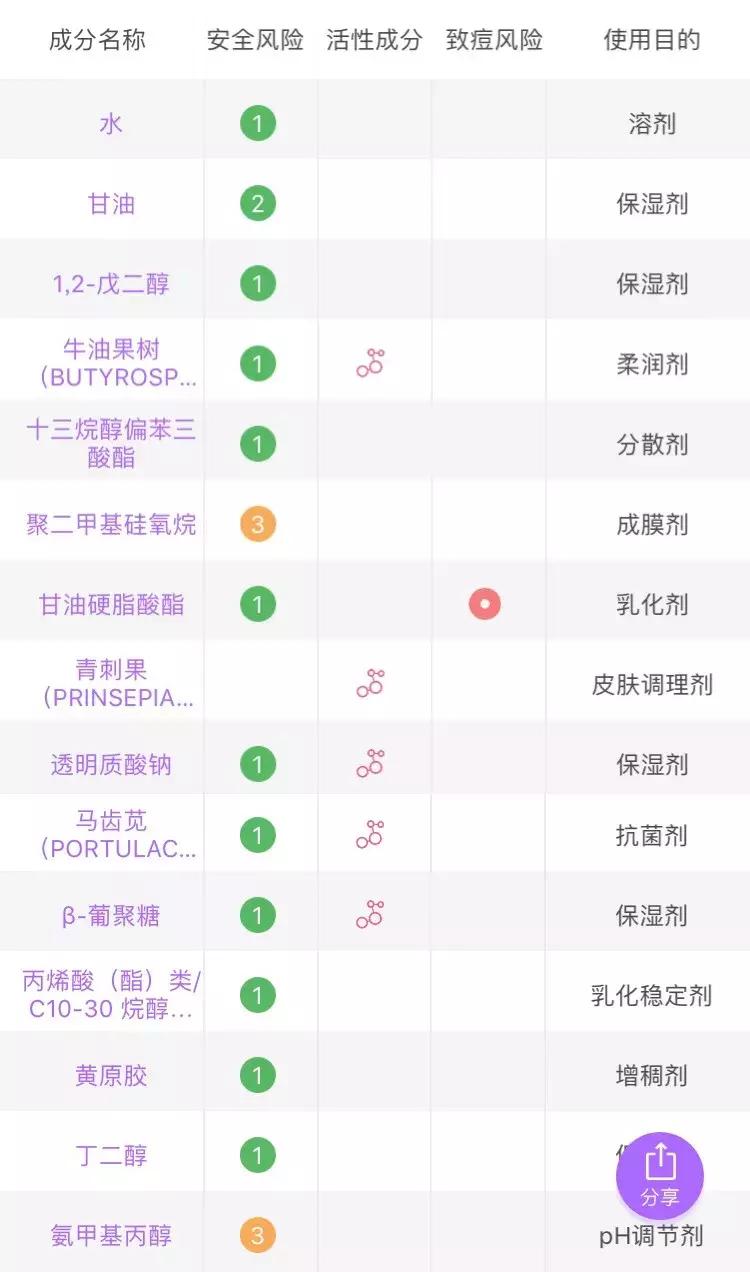Click the active ingredient molecule icon for 透明质酸钠
Viewport: 750px width, 1272px height.
tap(371, 763)
